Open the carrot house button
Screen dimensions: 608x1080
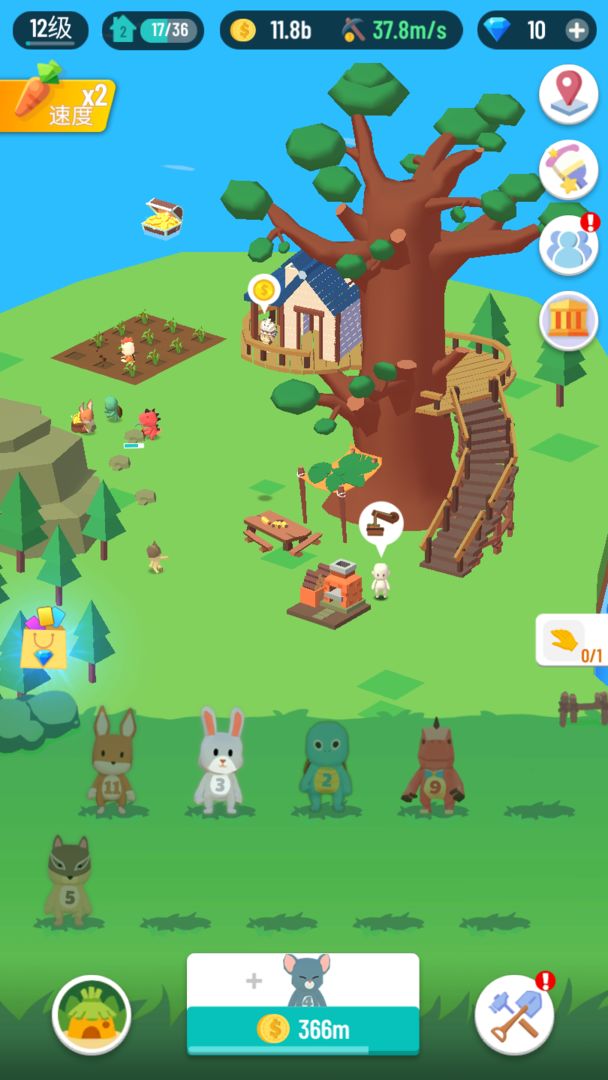click(92, 1014)
